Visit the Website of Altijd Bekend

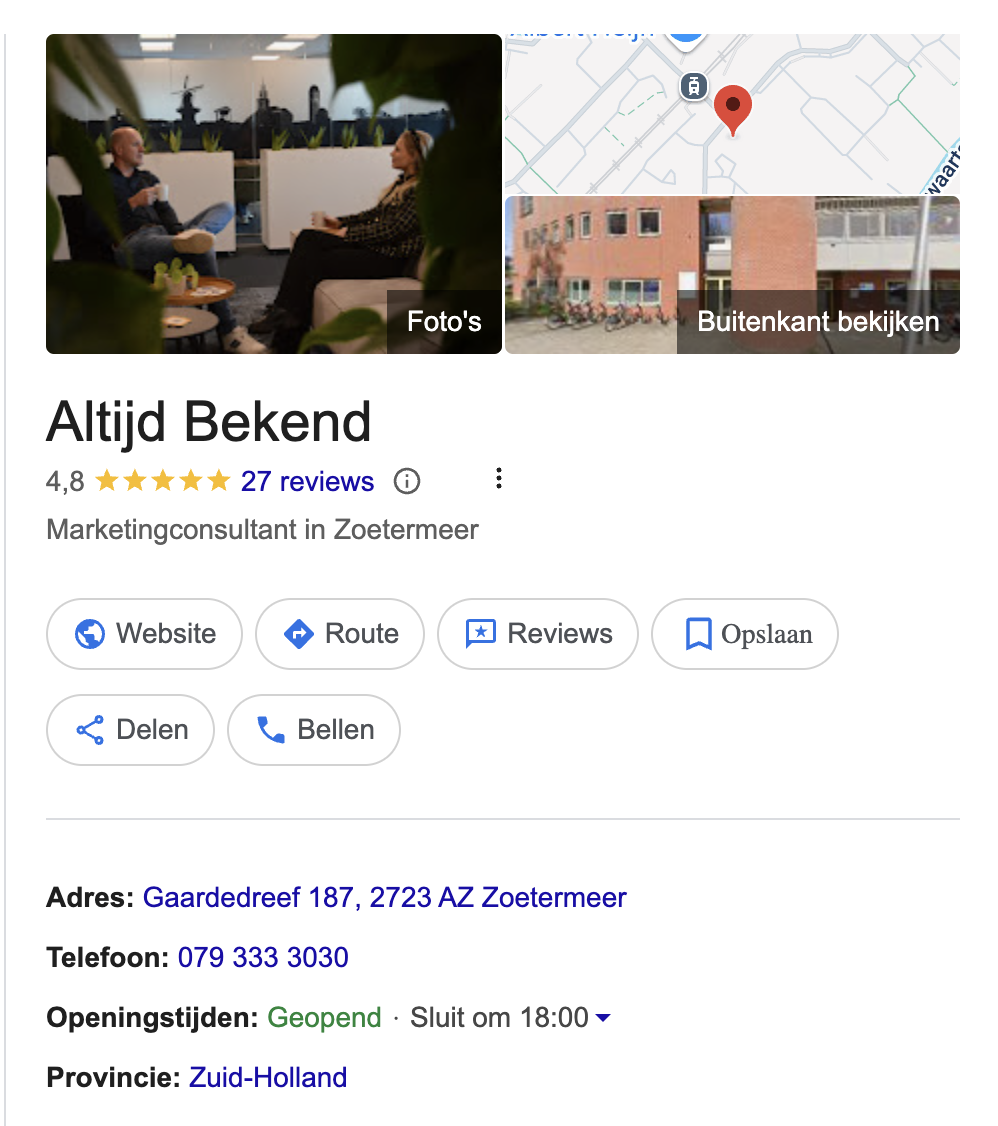coord(144,634)
